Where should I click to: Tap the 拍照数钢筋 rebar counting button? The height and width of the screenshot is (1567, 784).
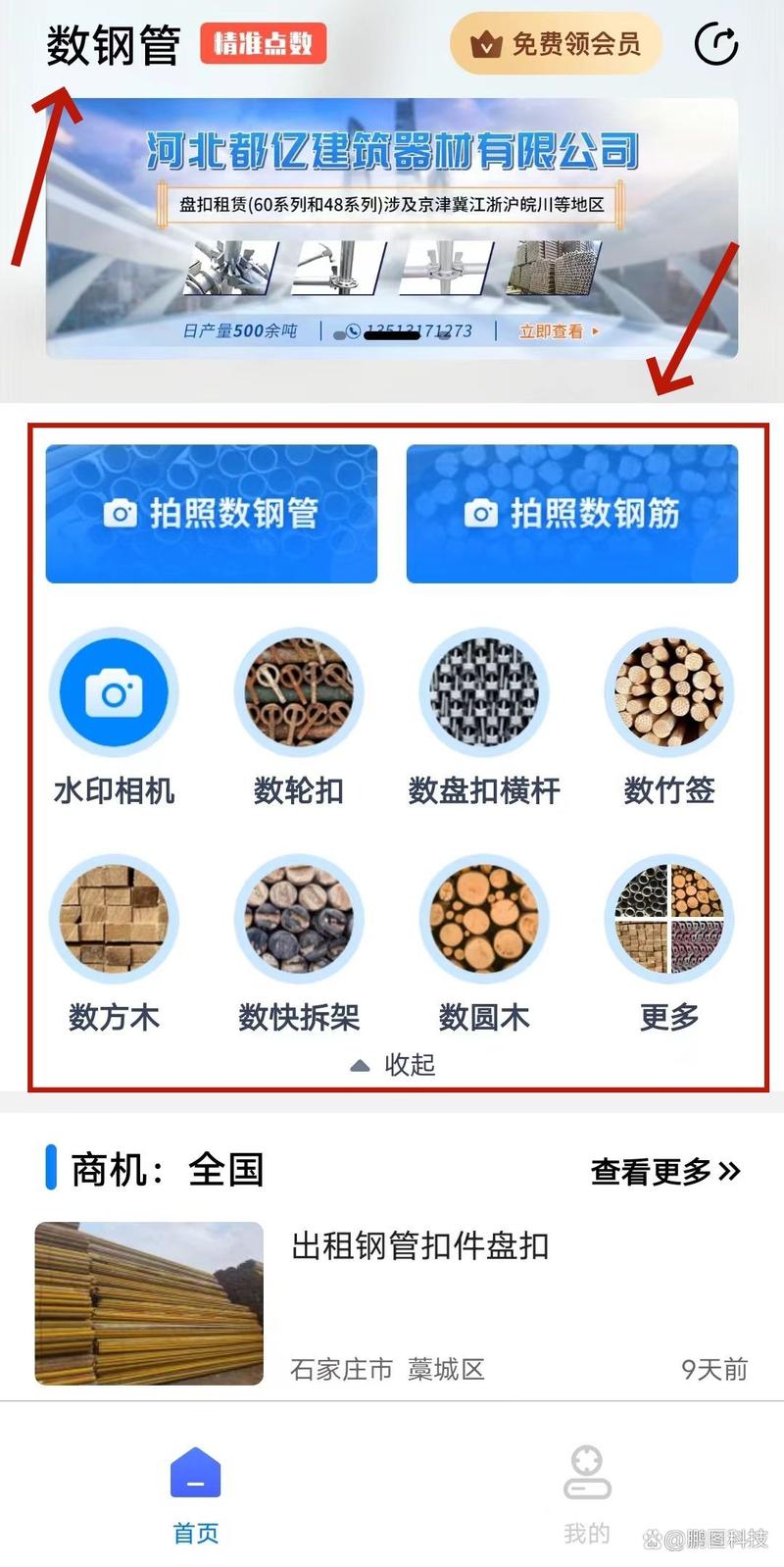click(x=572, y=512)
